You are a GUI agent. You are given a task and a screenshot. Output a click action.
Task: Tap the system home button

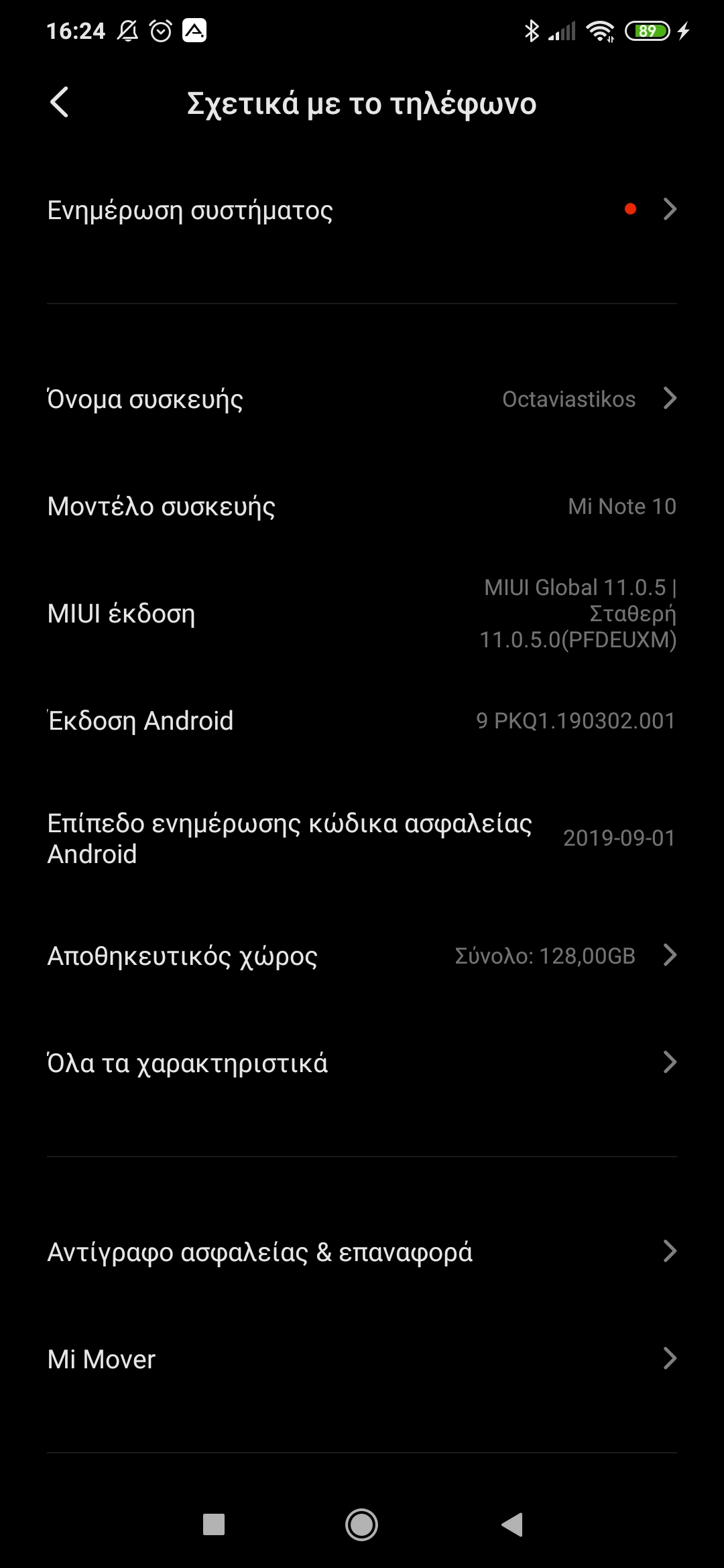point(361,1524)
